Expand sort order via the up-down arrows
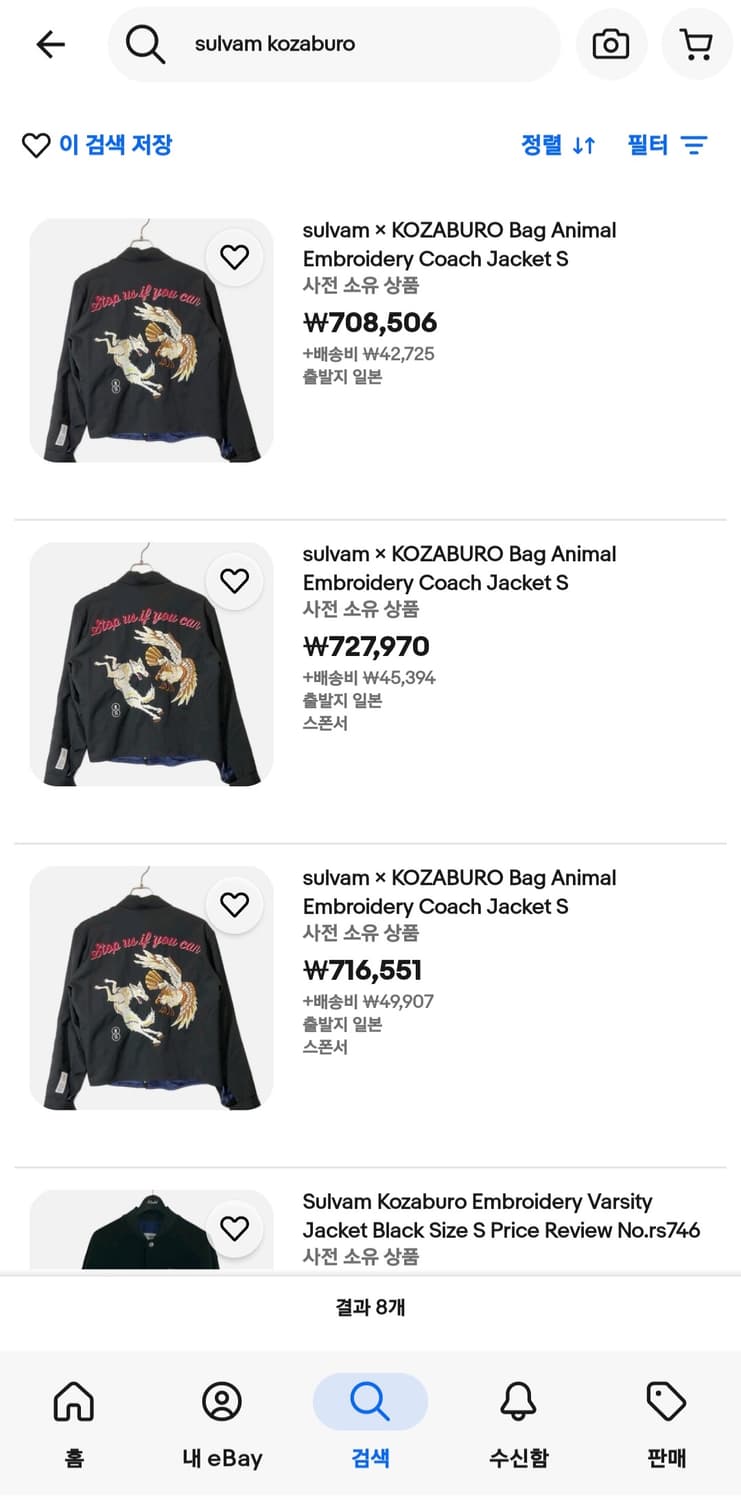The height and width of the screenshot is (1500, 741). point(581,145)
